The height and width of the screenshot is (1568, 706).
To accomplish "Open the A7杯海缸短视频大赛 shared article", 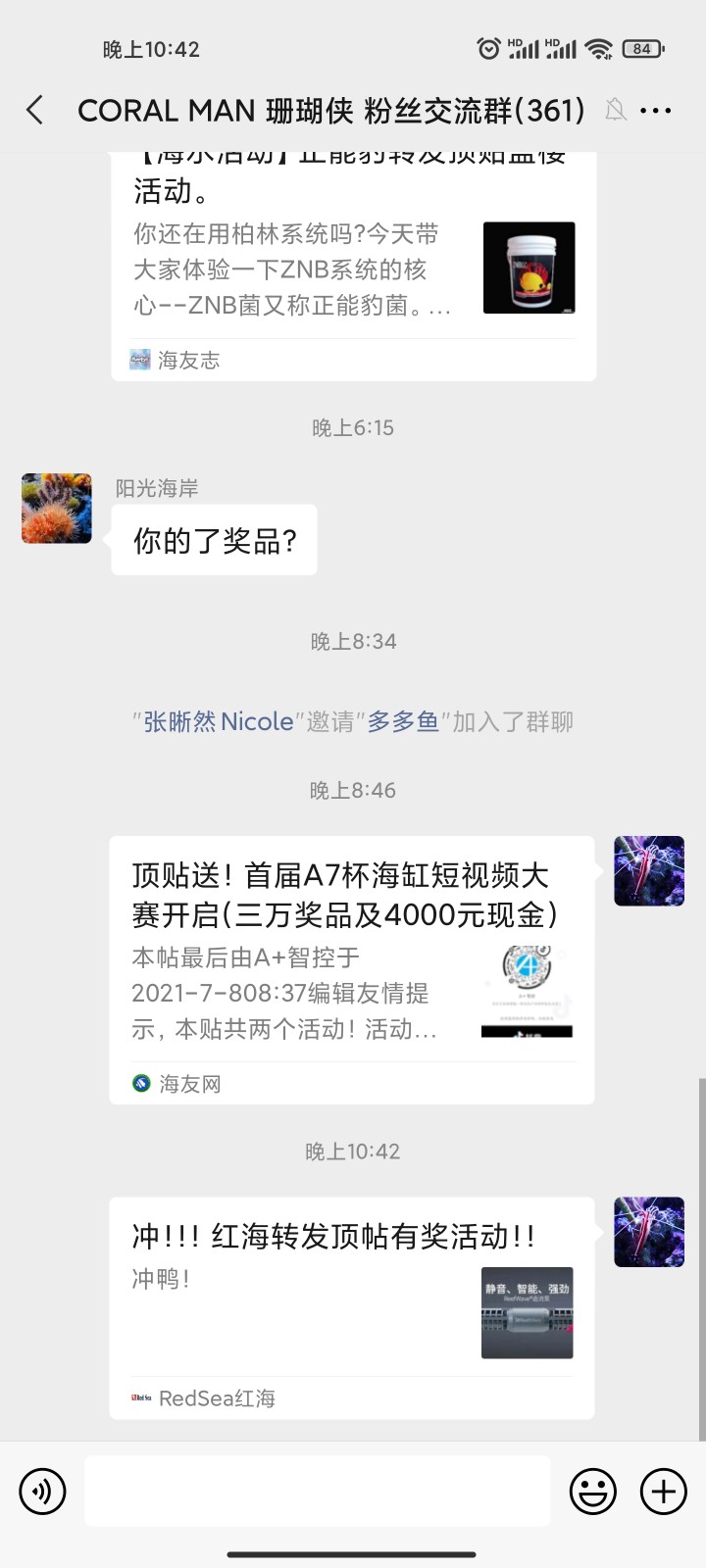I will tap(351, 968).
